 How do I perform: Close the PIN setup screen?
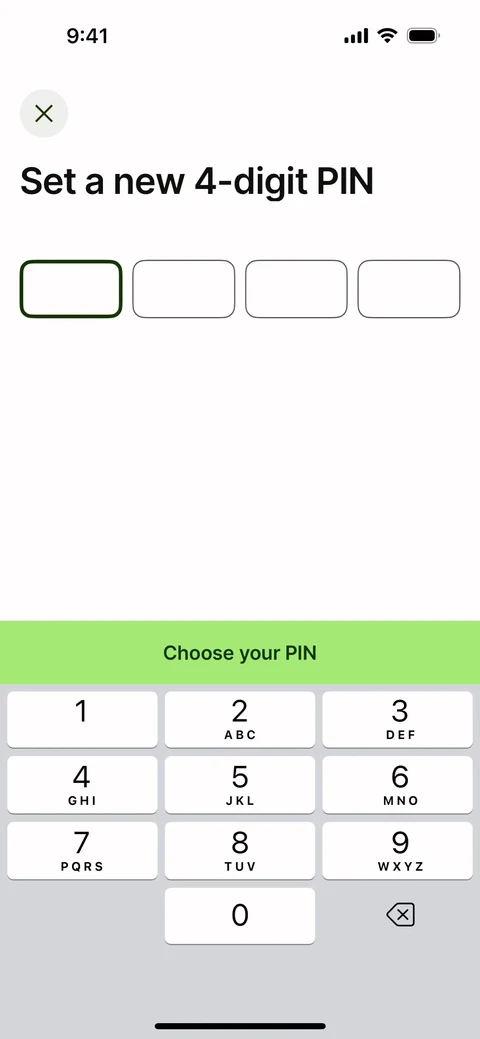[44, 113]
